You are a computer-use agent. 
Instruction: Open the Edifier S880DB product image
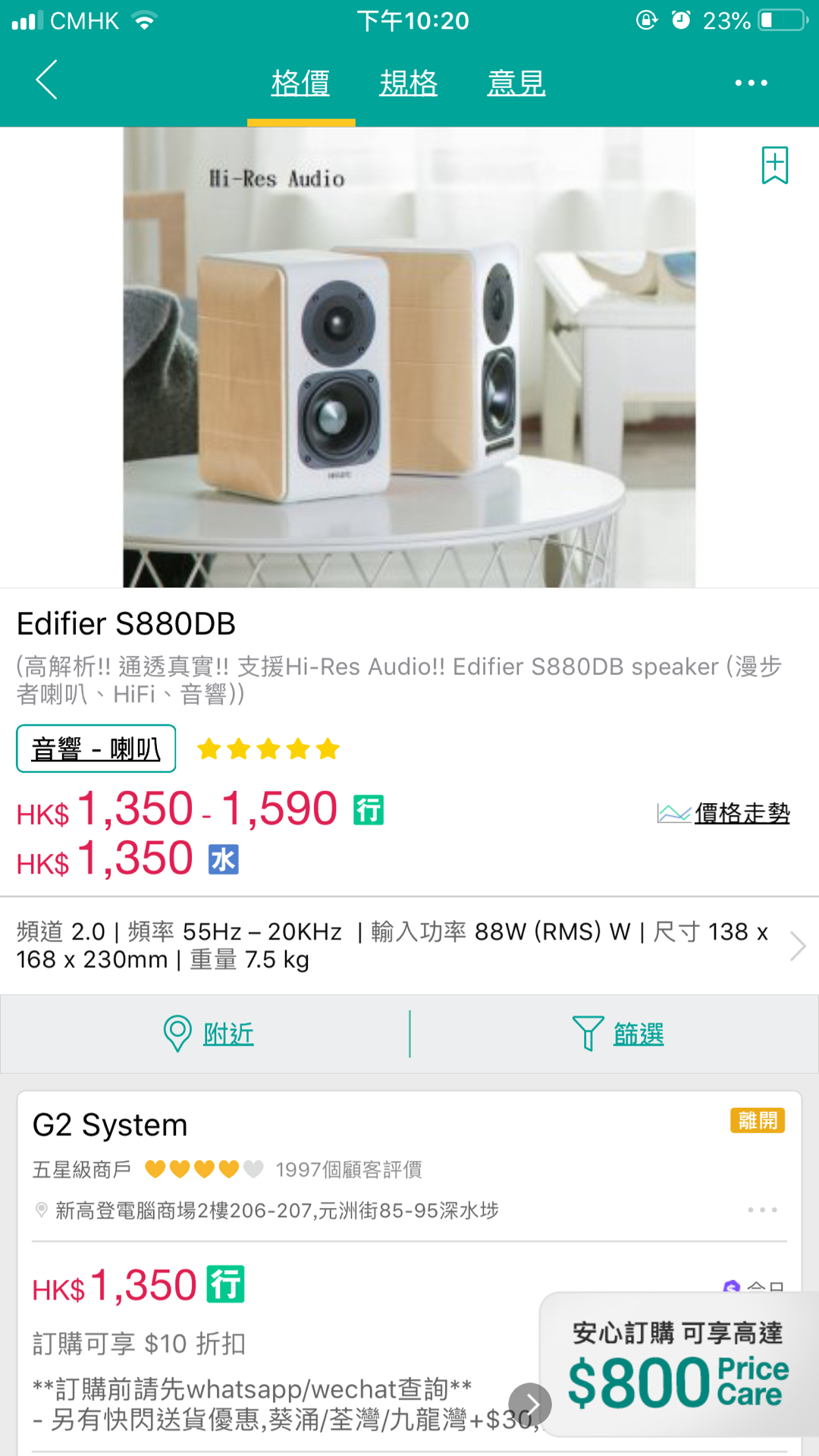click(409, 357)
